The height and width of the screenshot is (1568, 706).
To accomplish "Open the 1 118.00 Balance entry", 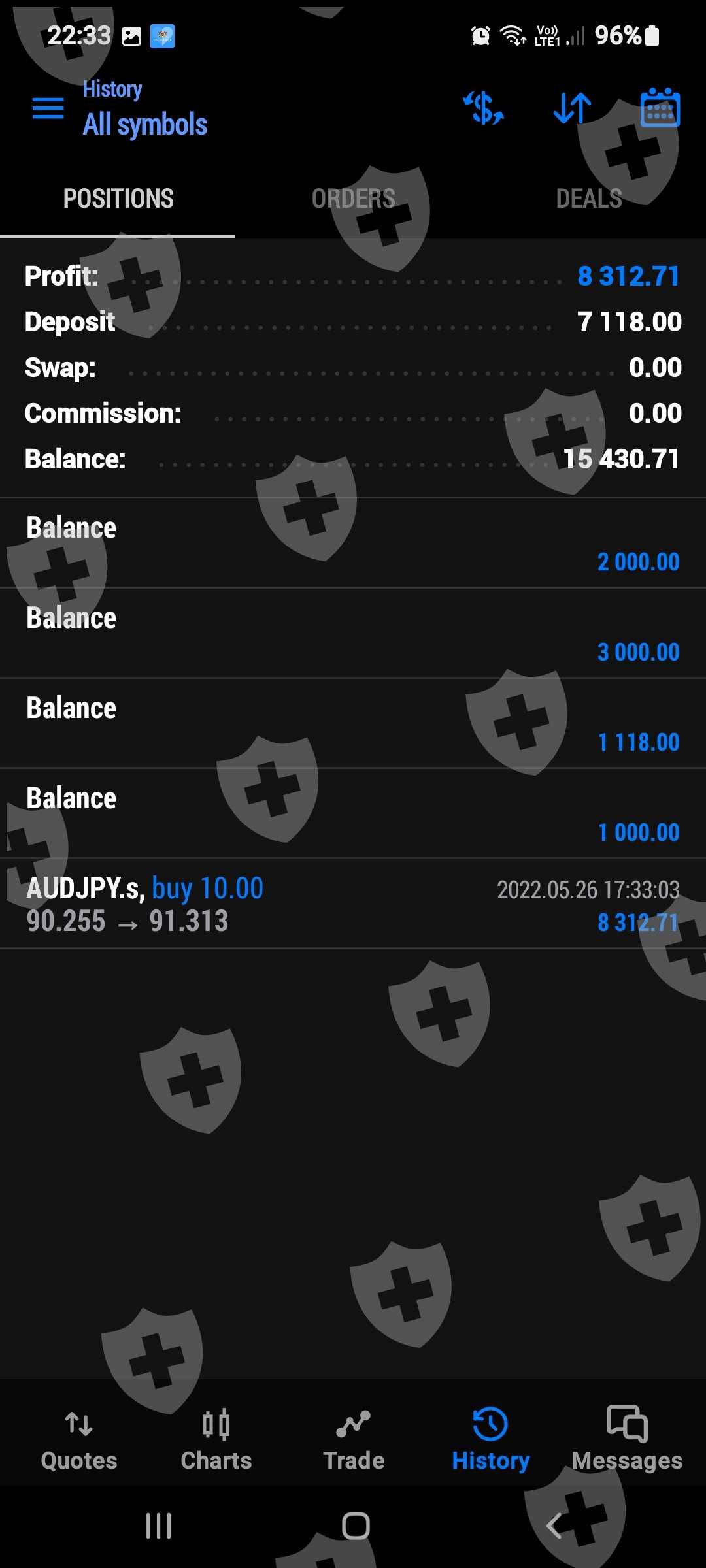I will 353,724.
